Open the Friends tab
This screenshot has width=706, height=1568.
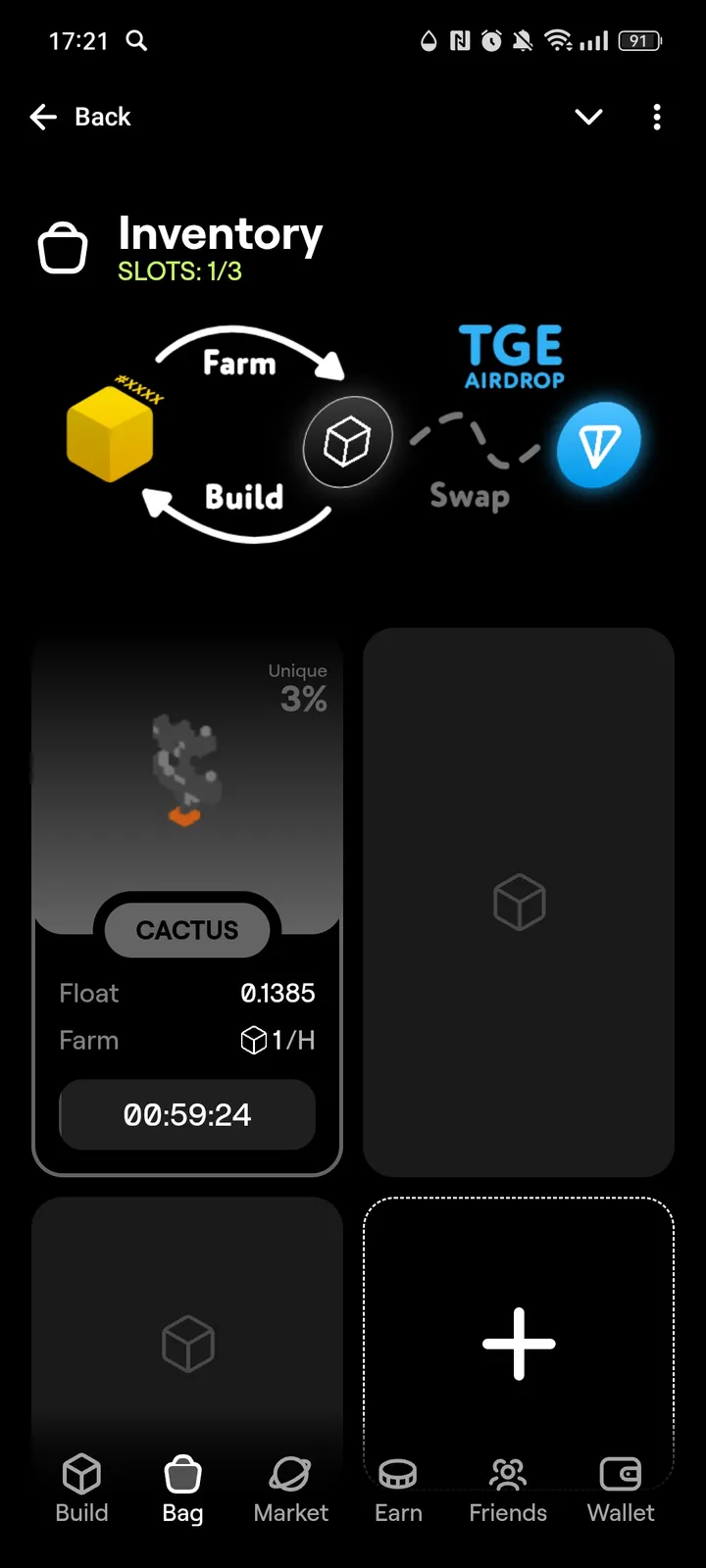pos(508,1490)
